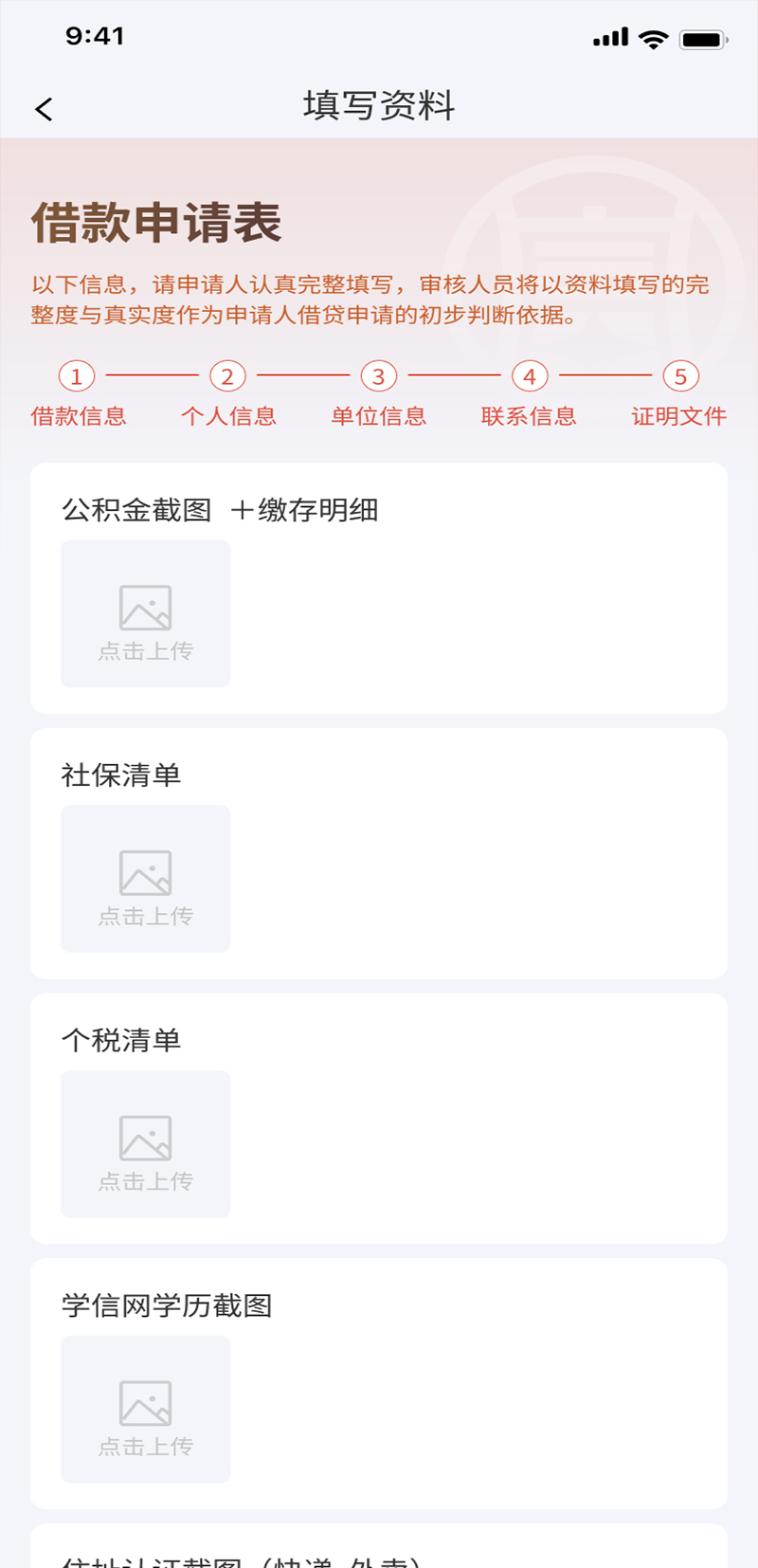This screenshot has width=758, height=1568.
Task: Jump to step 4 联系信息
Action: [530, 394]
